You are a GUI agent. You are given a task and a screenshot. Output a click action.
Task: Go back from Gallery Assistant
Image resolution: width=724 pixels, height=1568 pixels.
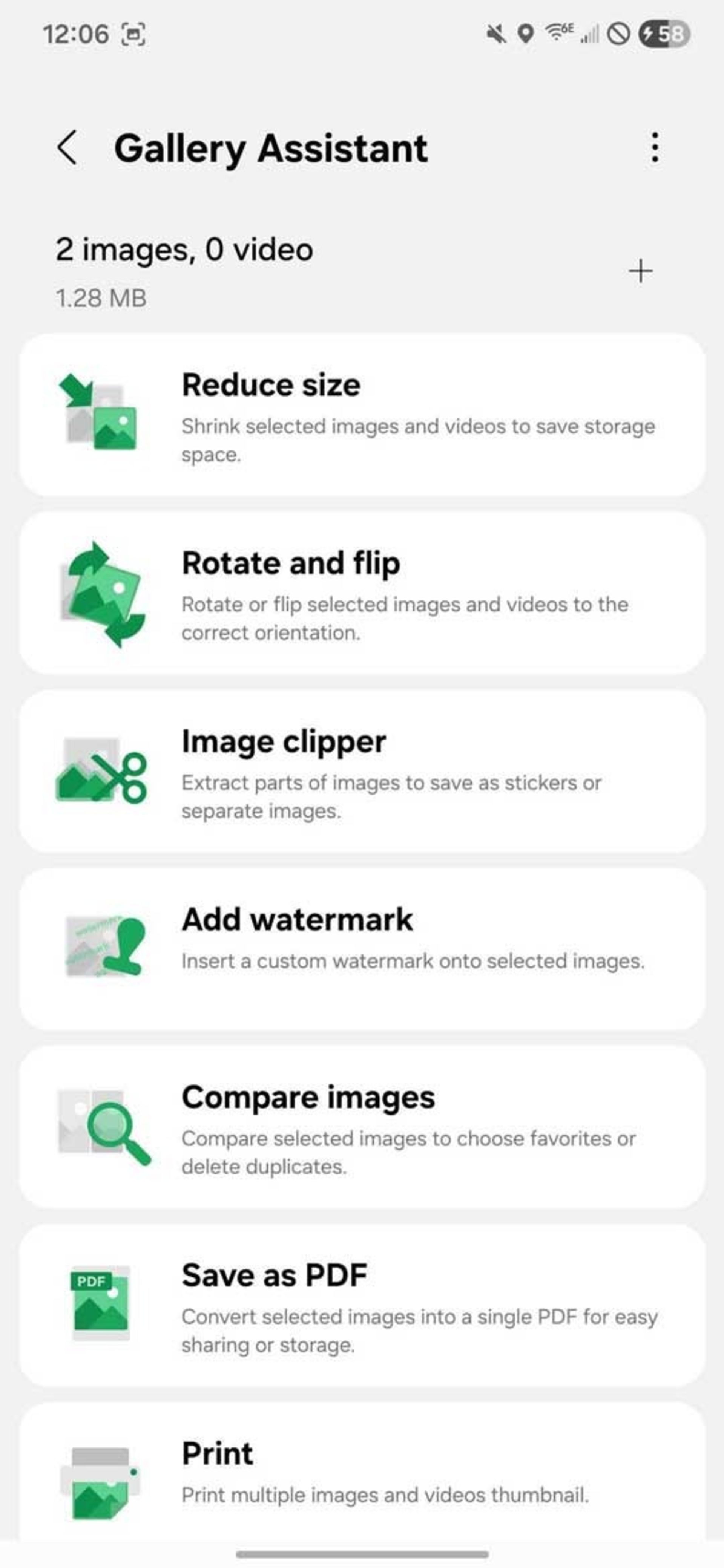pyautogui.click(x=67, y=148)
